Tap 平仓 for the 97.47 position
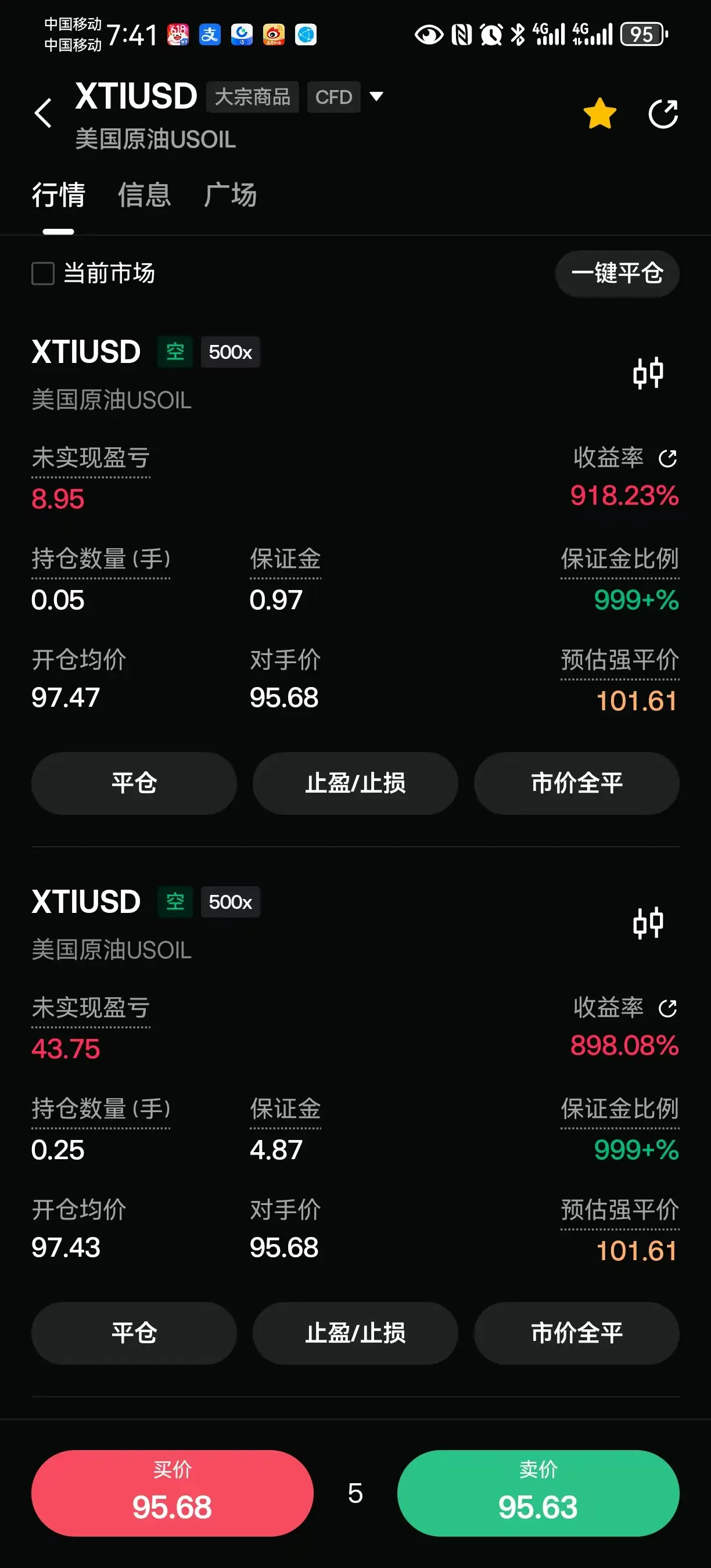Image resolution: width=711 pixels, height=1568 pixels. point(134,783)
